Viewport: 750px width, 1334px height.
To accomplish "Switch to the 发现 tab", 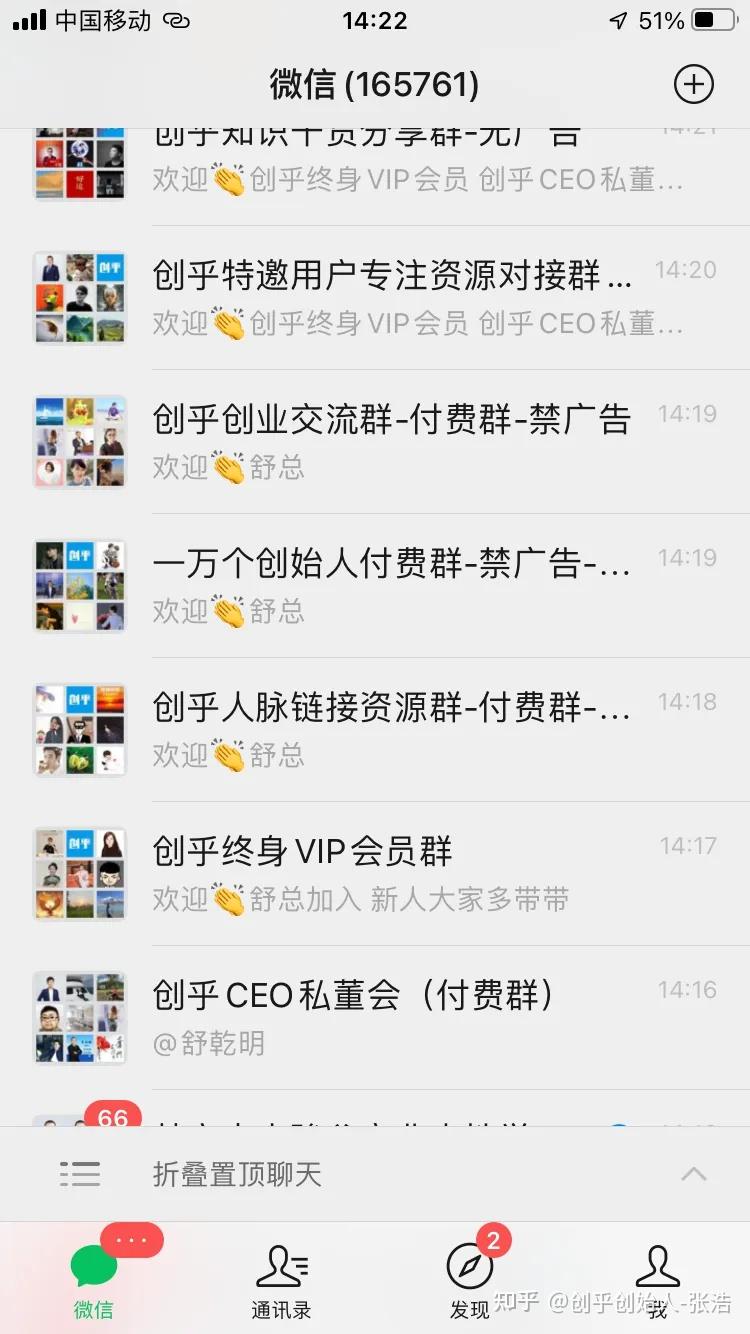I will (x=469, y=1282).
